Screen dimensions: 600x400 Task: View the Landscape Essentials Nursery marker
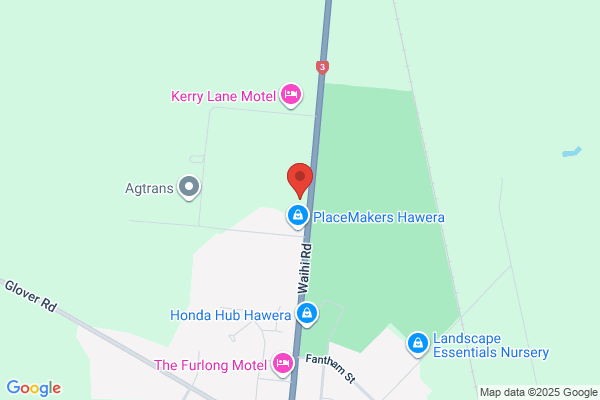click(x=417, y=344)
